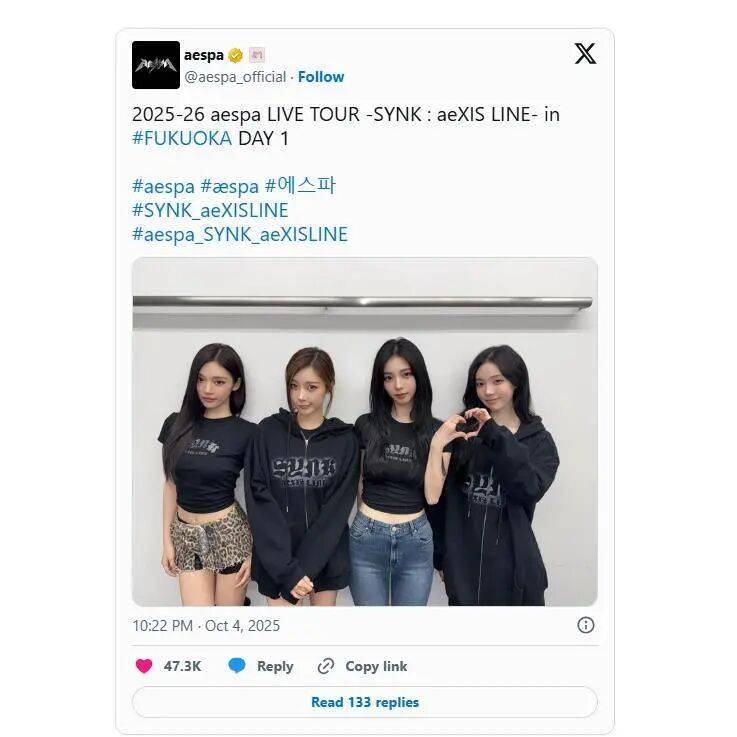Open the #FUKUOKA hashtag
Image resolution: width=737 pixels, height=737 pixels.
click(x=182, y=138)
